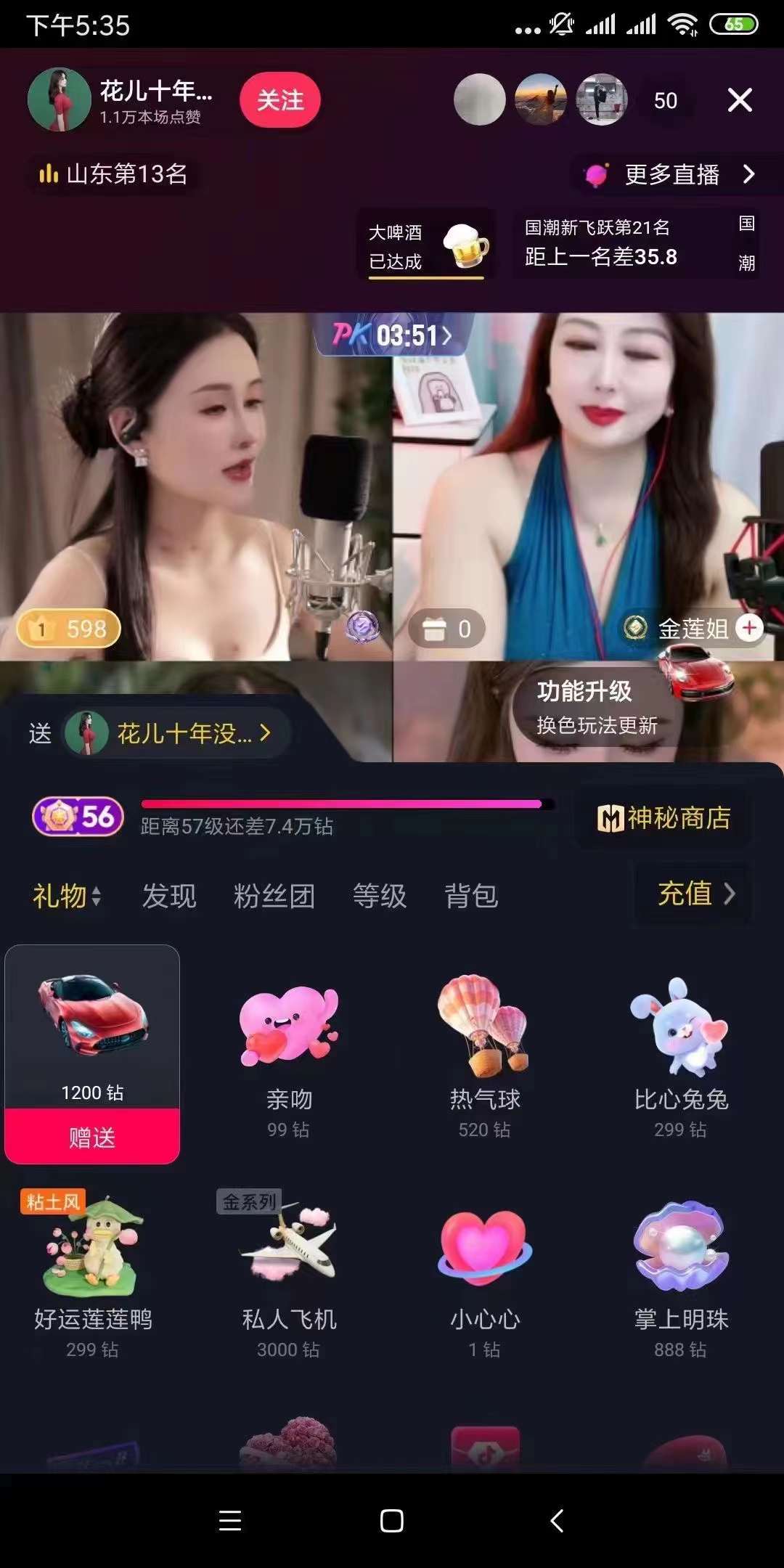This screenshot has width=784, height=1568.
Task: Close the live stream with X
Action: point(739,100)
